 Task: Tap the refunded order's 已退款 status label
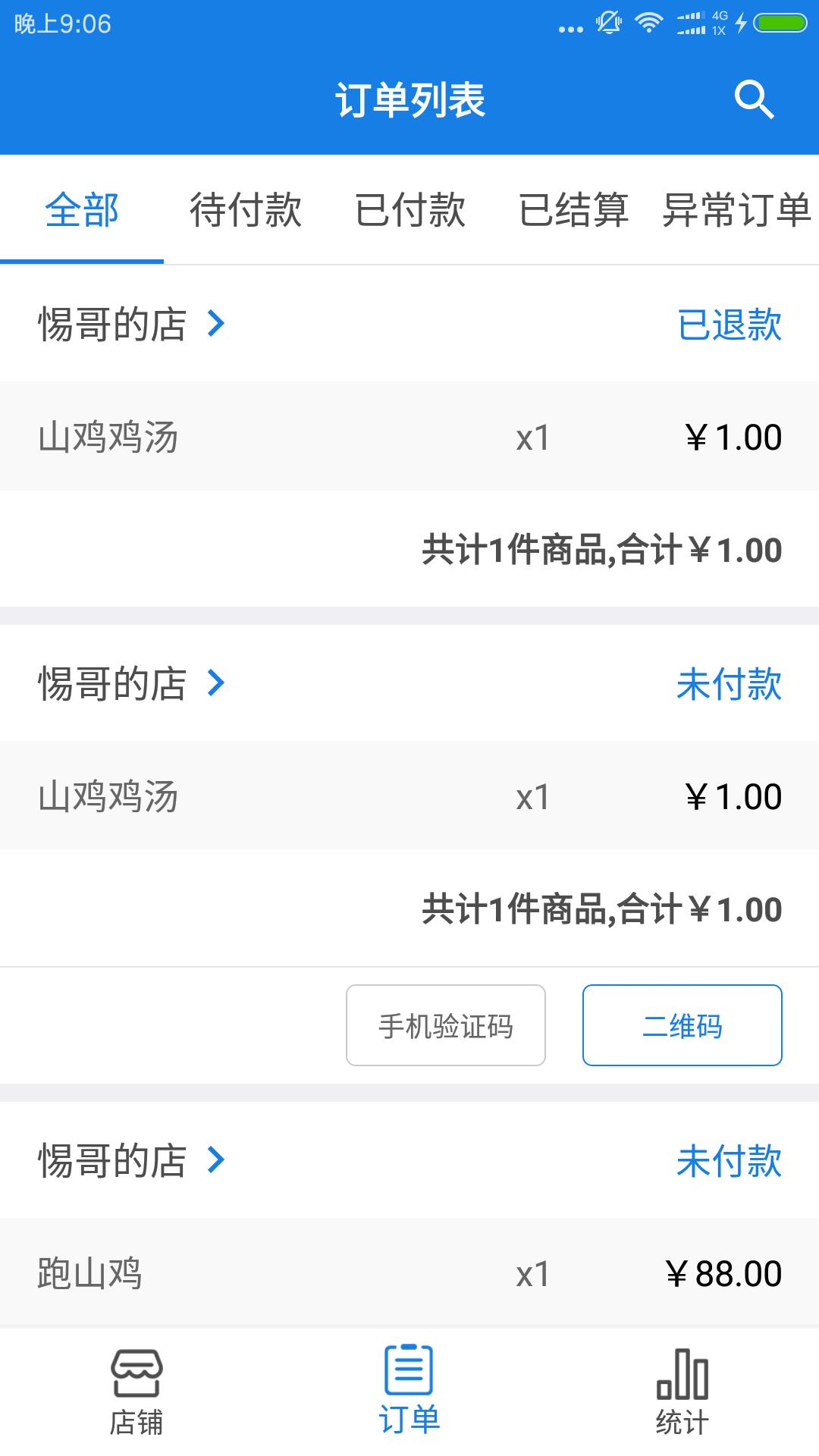(x=729, y=326)
